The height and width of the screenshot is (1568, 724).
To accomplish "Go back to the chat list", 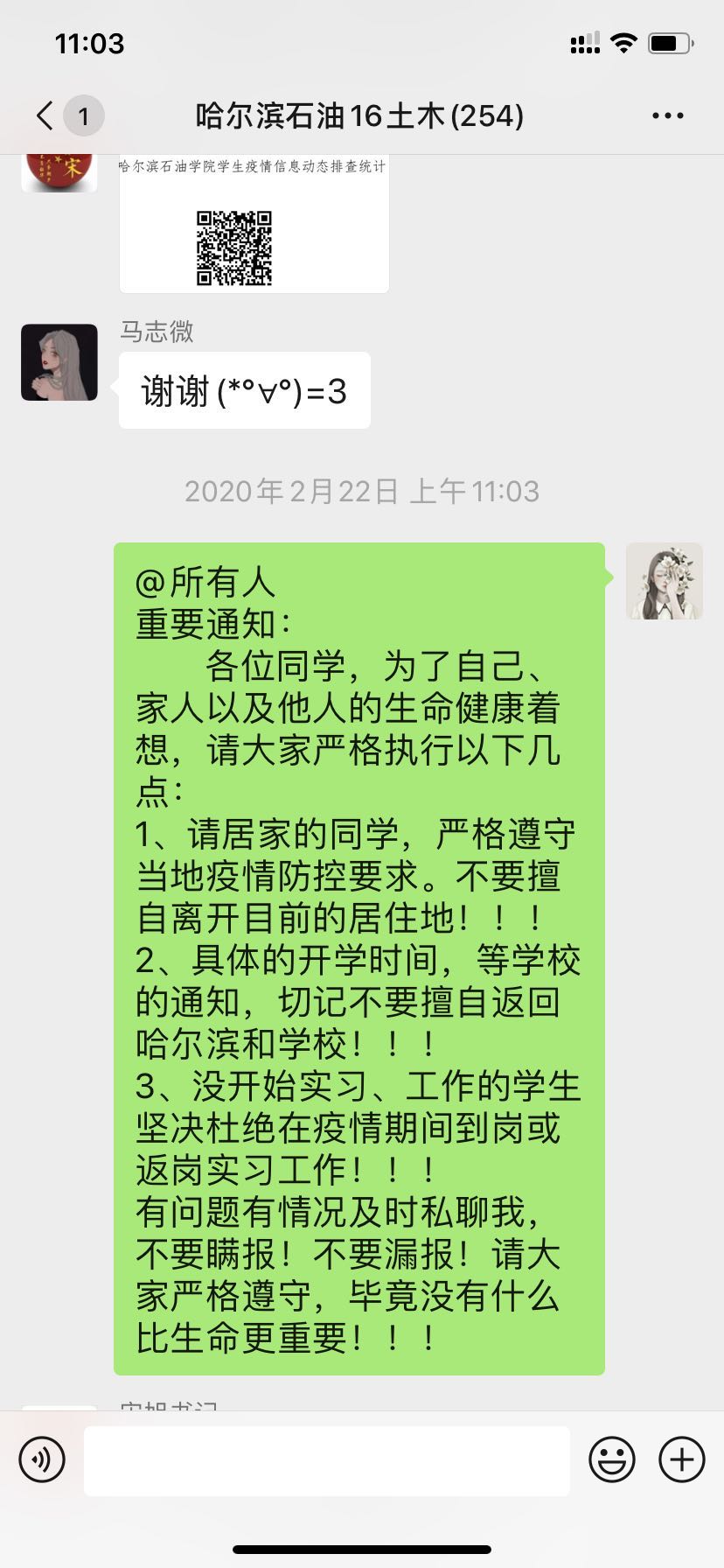I will pos(45,115).
